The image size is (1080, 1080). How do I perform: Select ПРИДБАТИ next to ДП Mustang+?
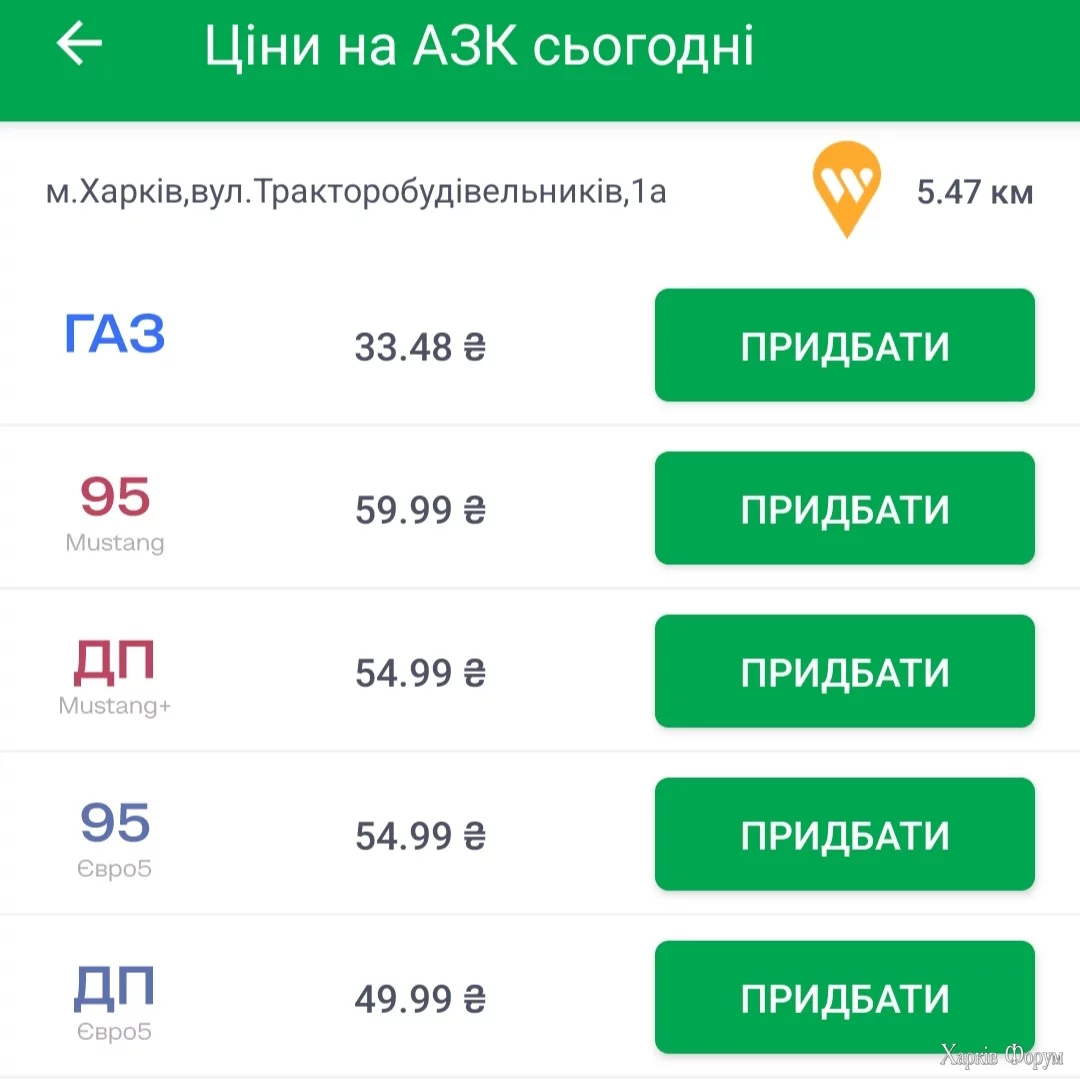pyautogui.click(x=844, y=672)
